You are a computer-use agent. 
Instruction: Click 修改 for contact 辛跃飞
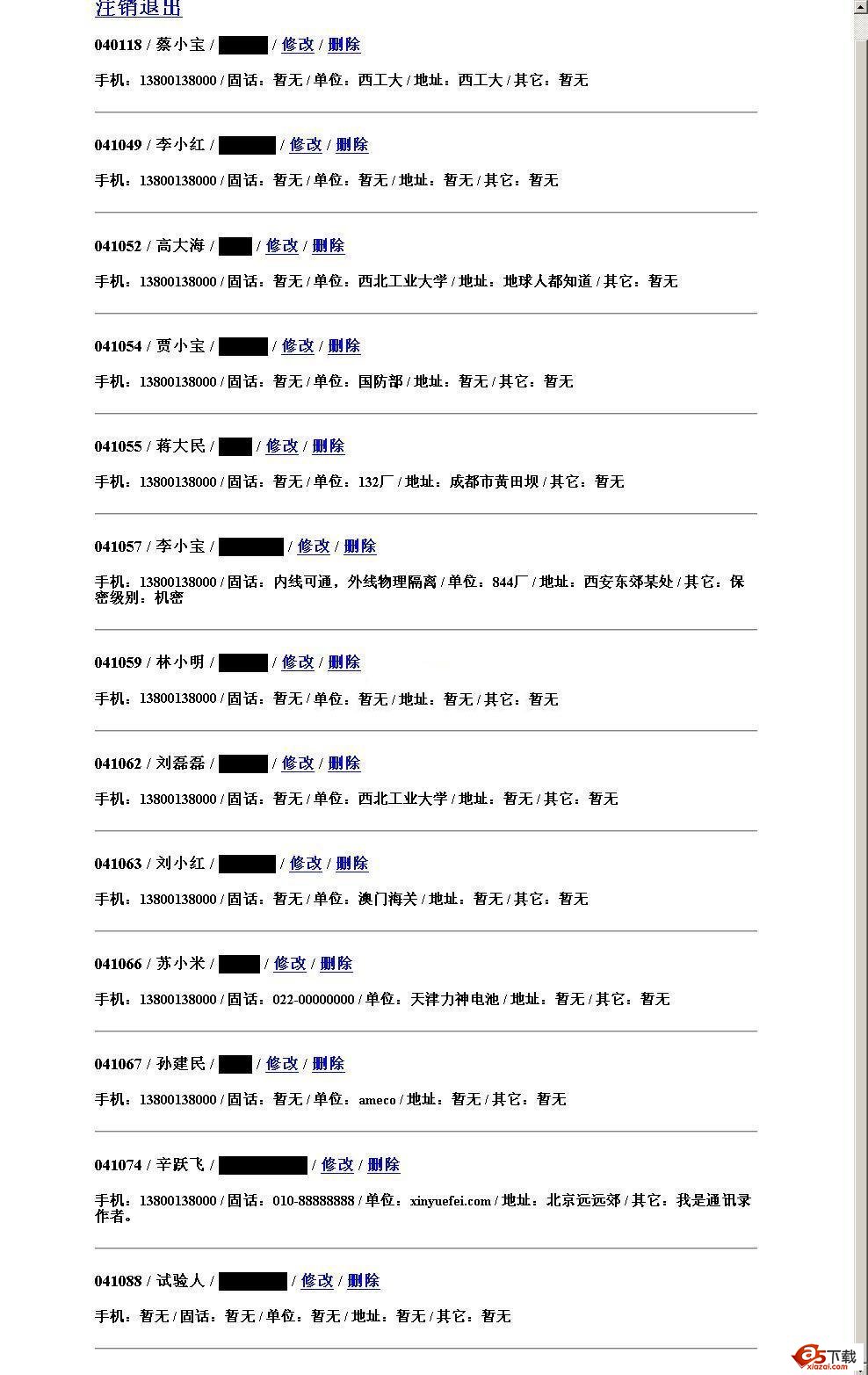point(337,1165)
